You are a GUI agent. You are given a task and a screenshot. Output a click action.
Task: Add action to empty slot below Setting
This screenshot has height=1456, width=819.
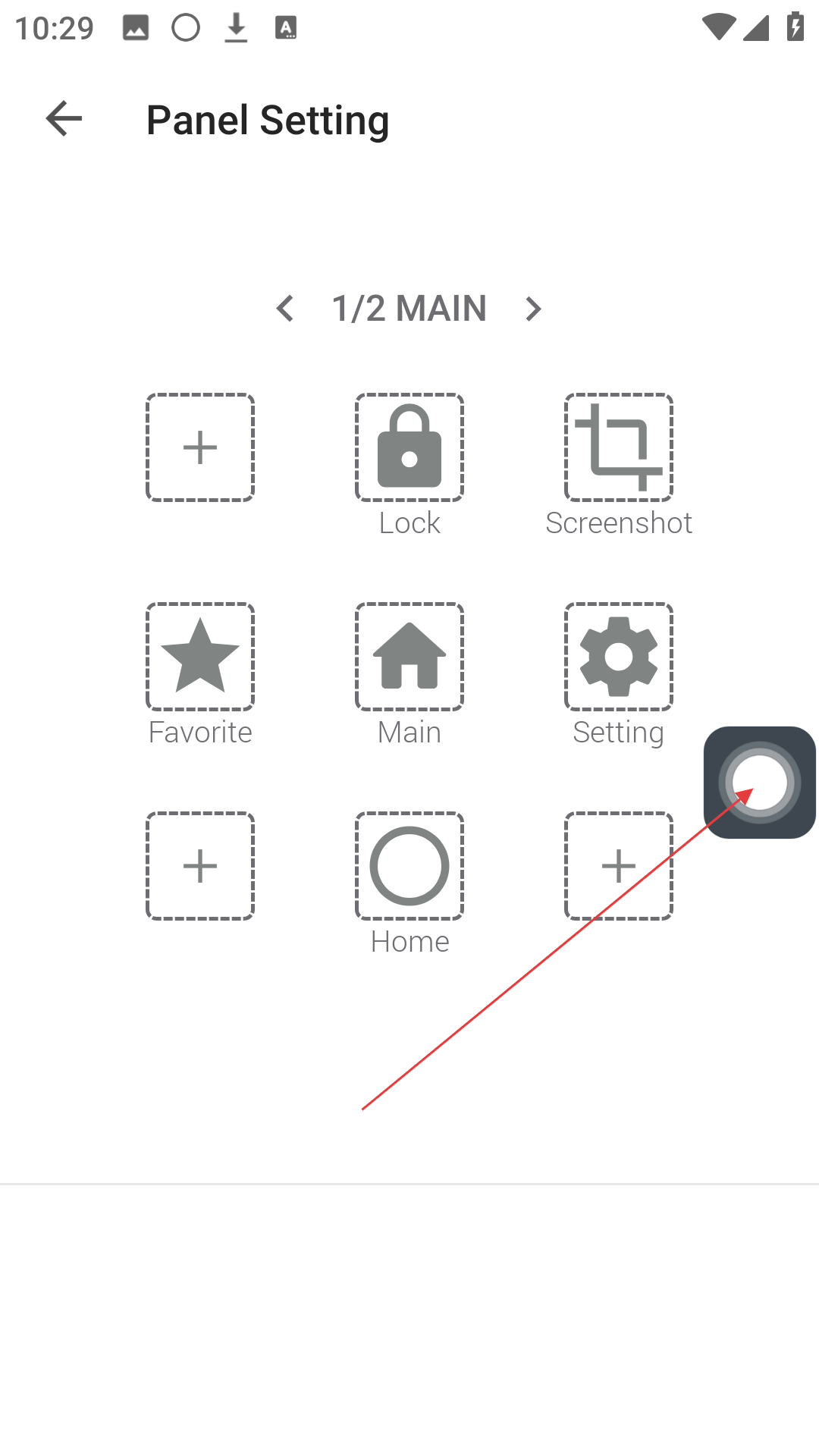click(x=619, y=866)
